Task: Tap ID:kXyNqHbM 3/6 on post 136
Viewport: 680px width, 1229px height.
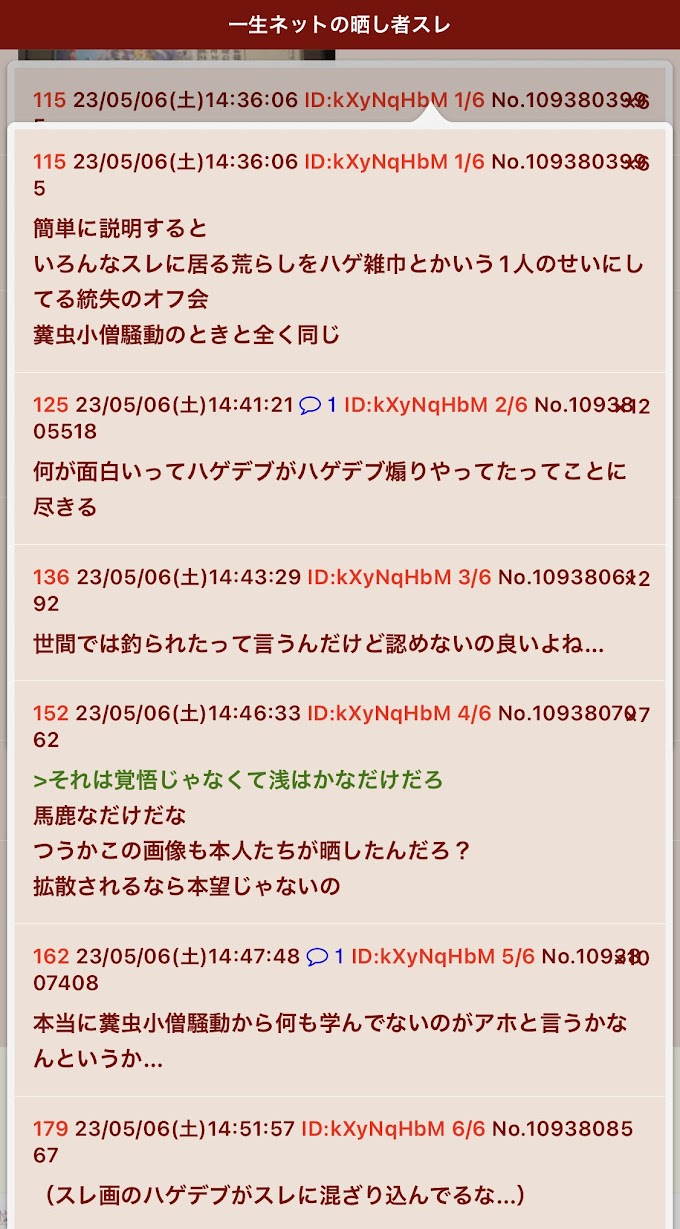Action: point(399,577)
